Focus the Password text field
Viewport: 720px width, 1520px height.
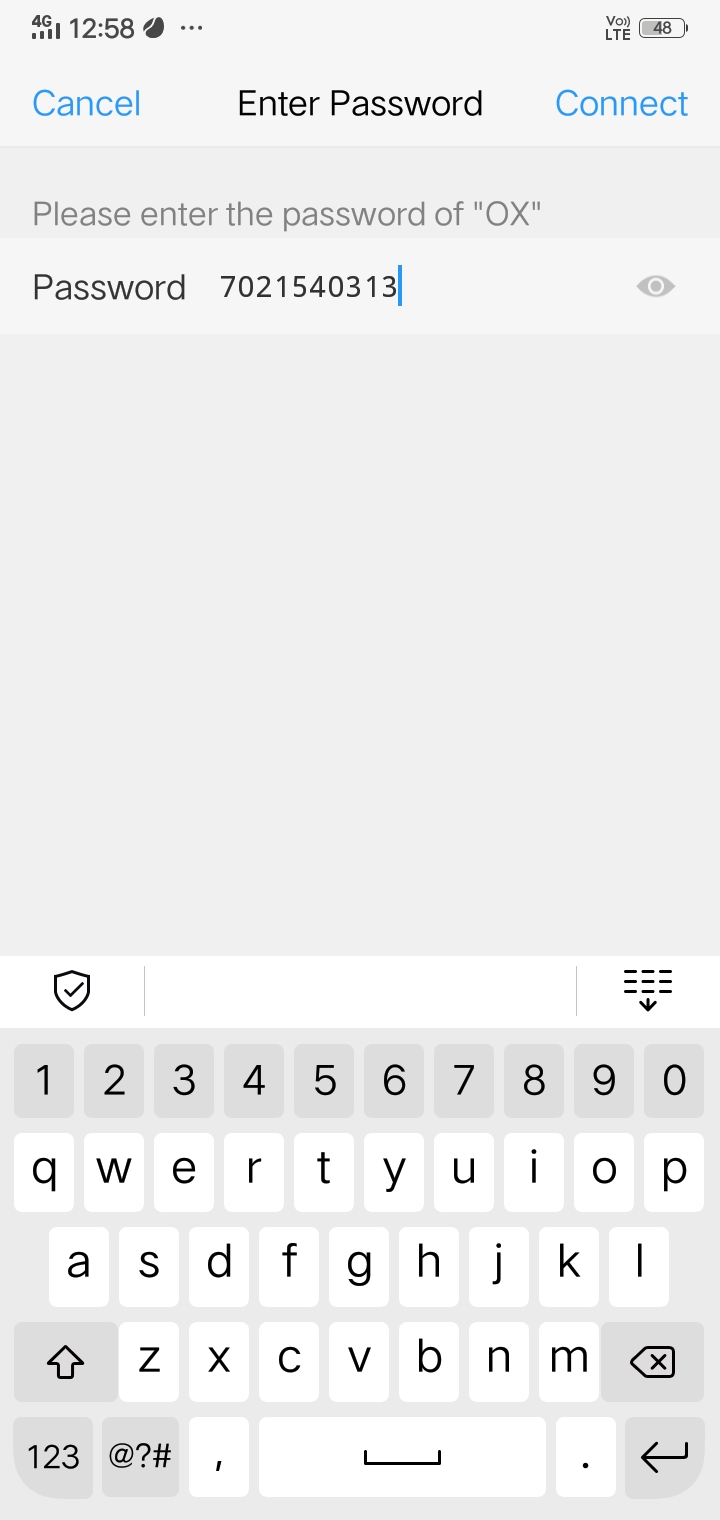click(400, 287)
